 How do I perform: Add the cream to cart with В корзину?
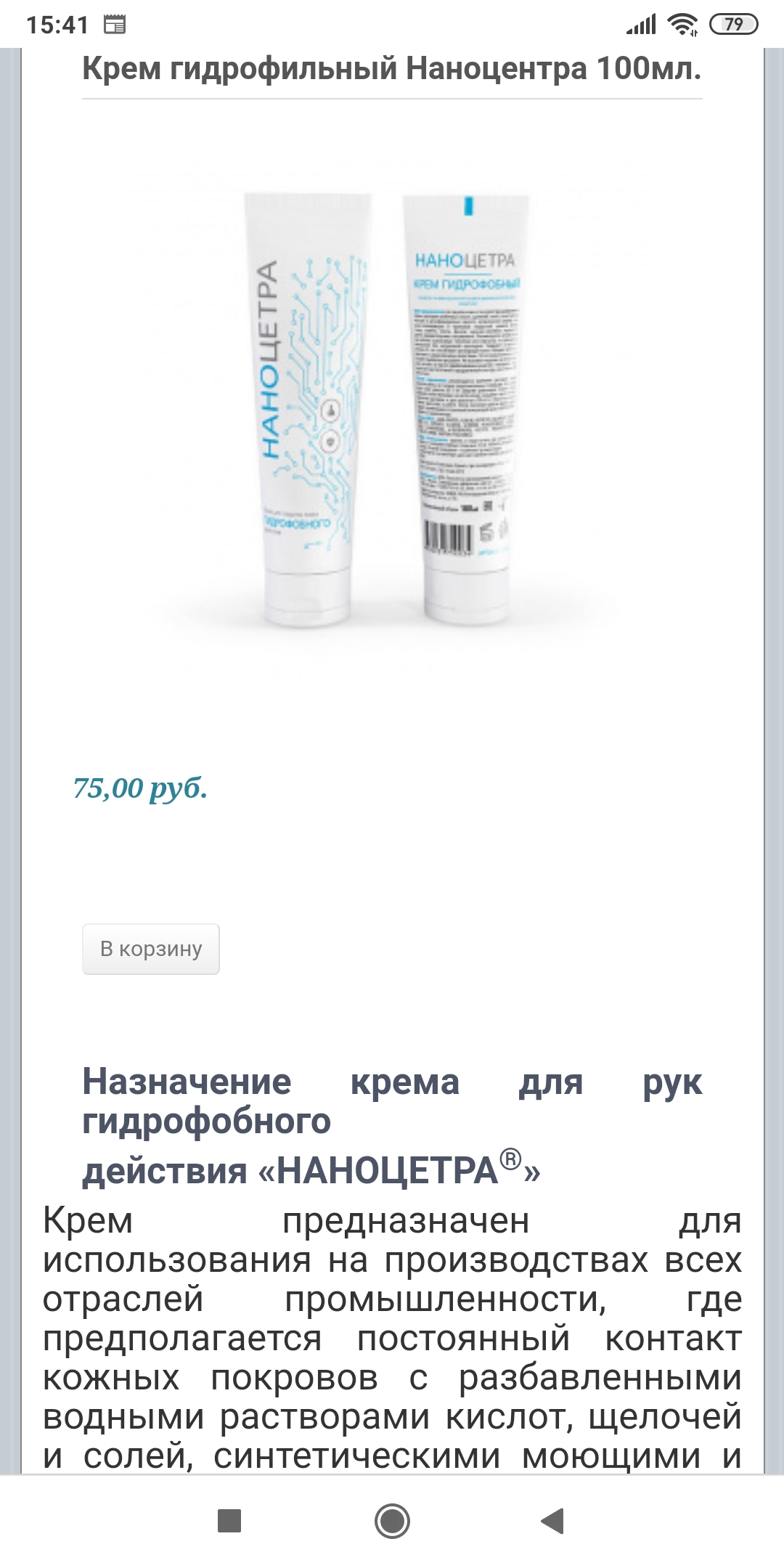pyautogui.click(x=151, y=949)
